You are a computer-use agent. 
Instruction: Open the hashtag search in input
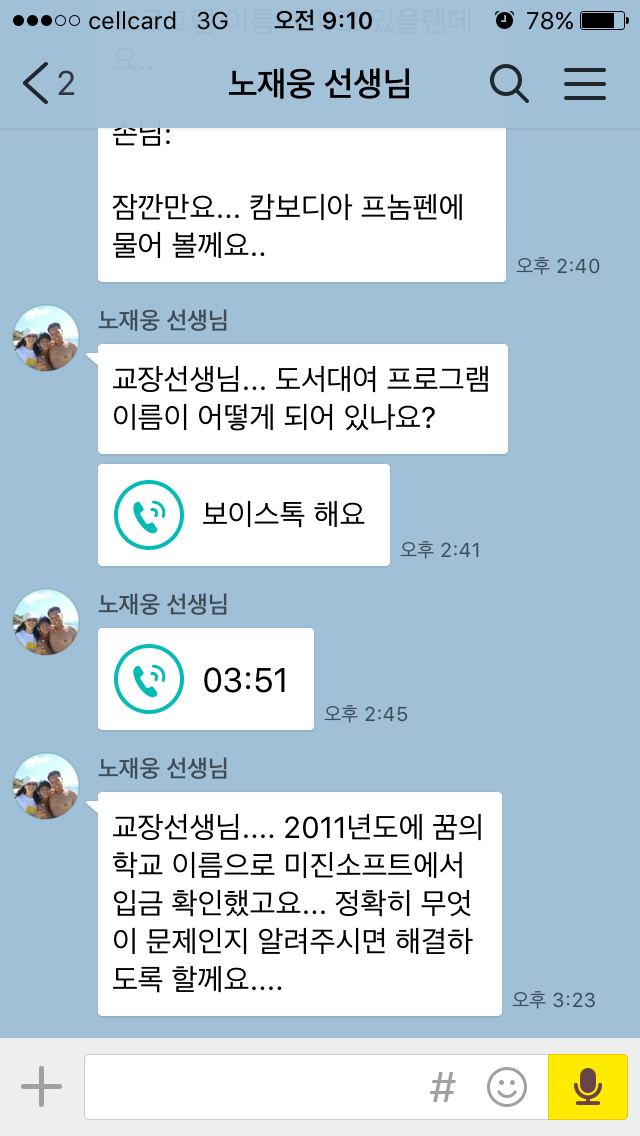pyautogui.click(x=443, y=1087)
